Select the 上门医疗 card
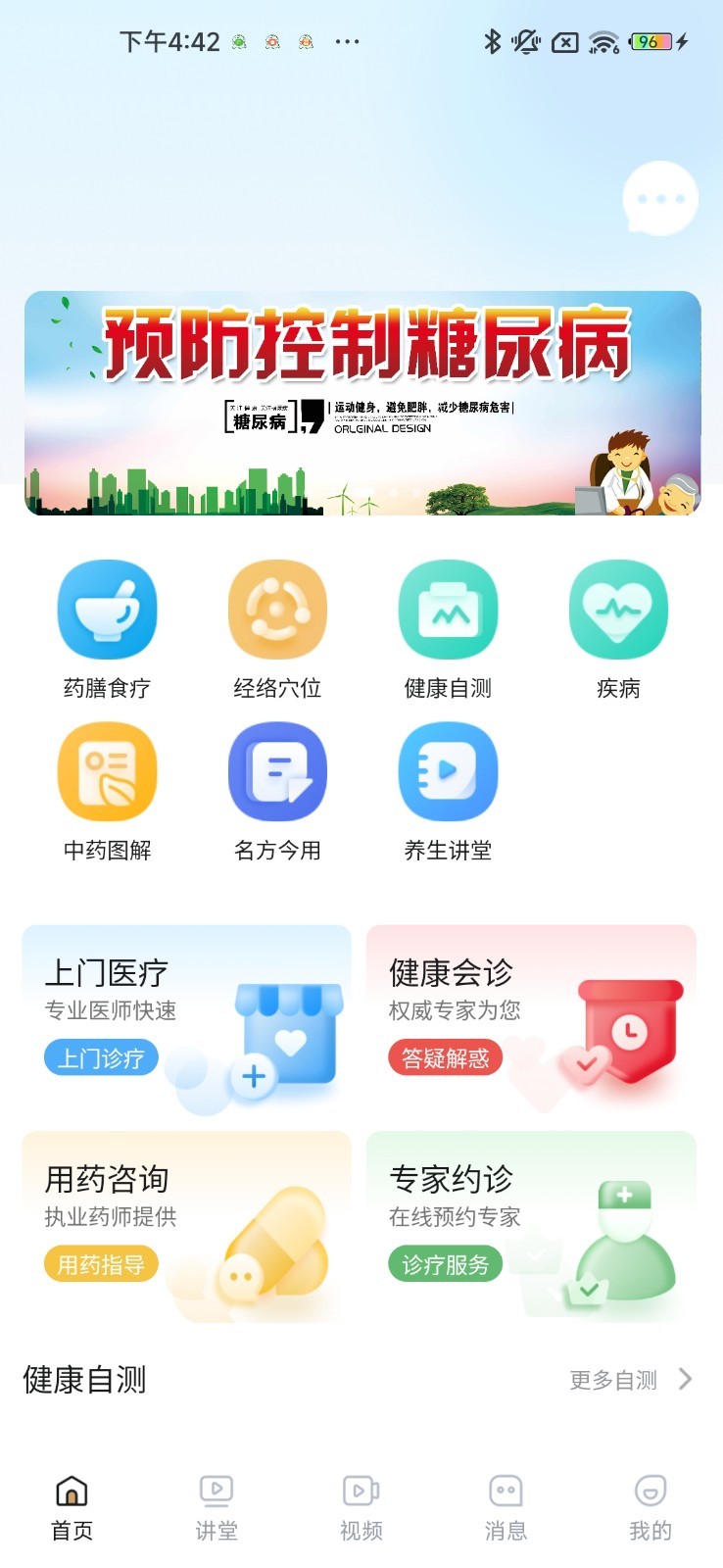 [186, 1020]
